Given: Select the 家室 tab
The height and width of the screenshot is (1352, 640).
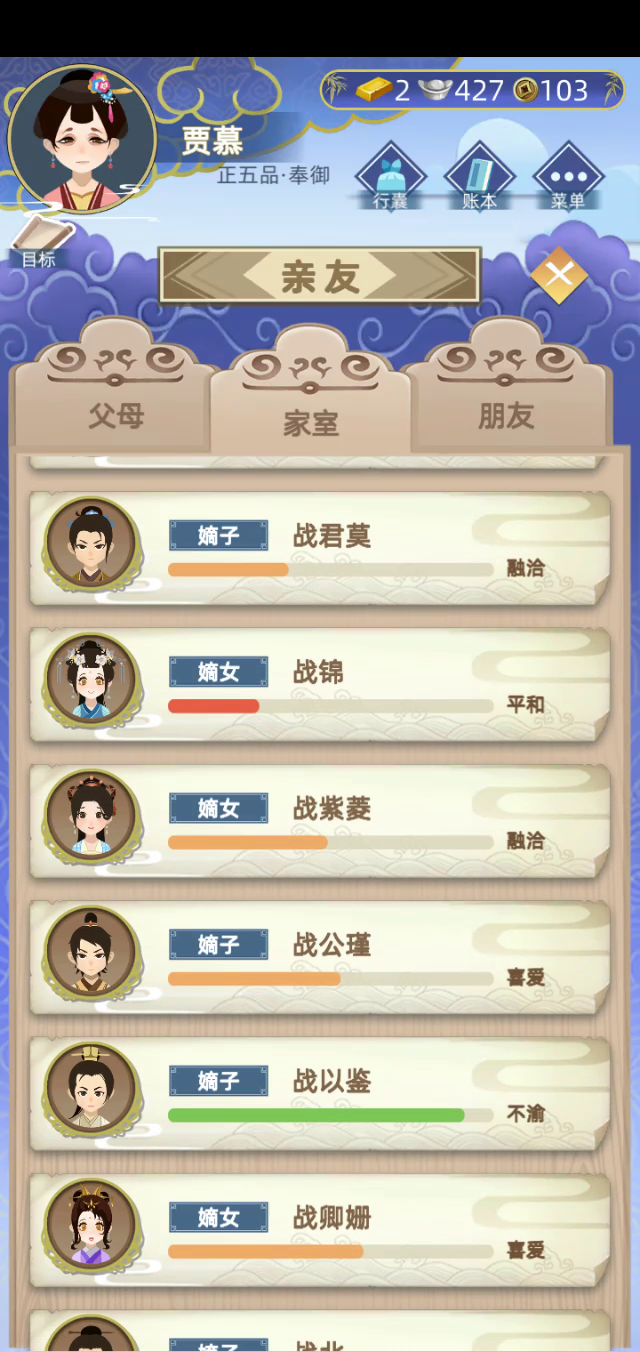Looking at the screenshot, I should (310, 395).
